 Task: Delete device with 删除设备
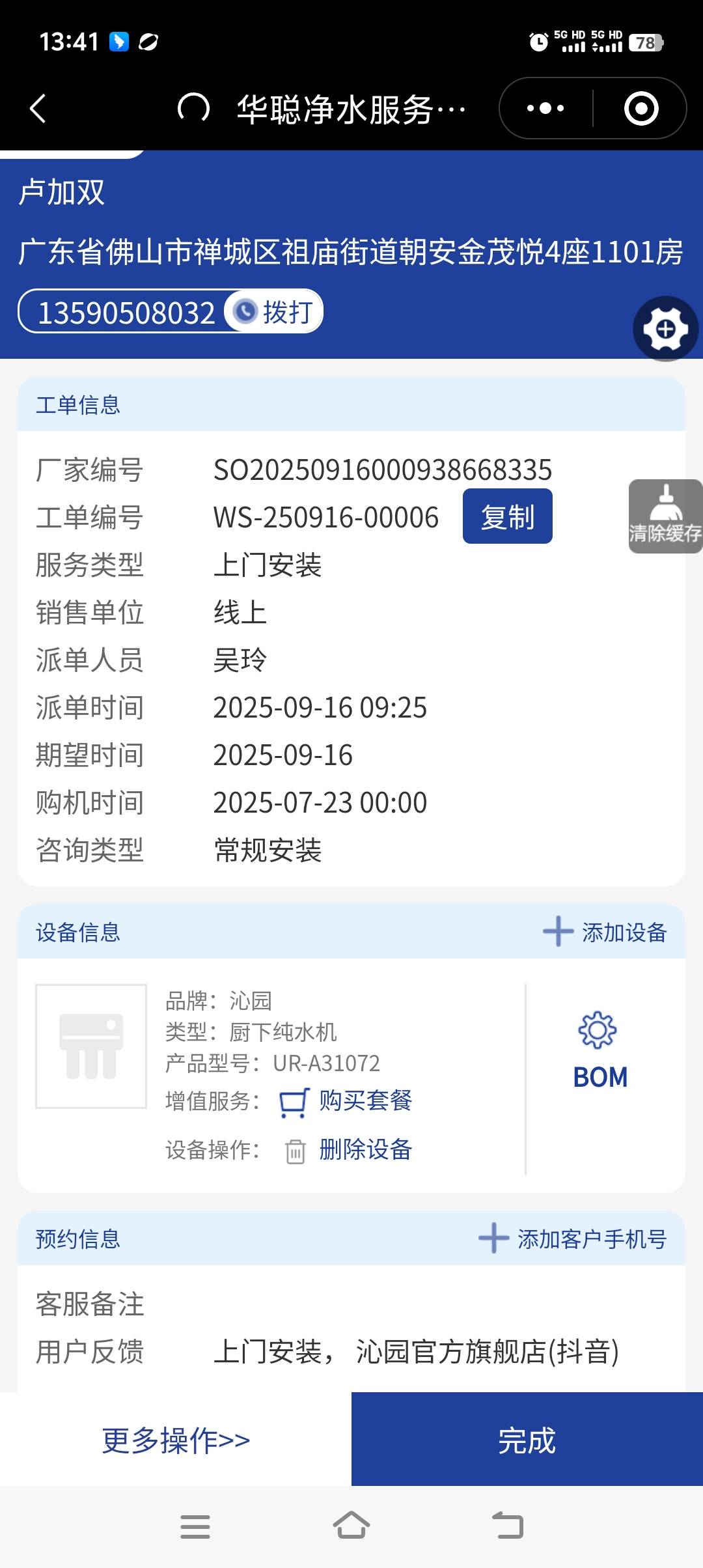(x=365, y=1150)
